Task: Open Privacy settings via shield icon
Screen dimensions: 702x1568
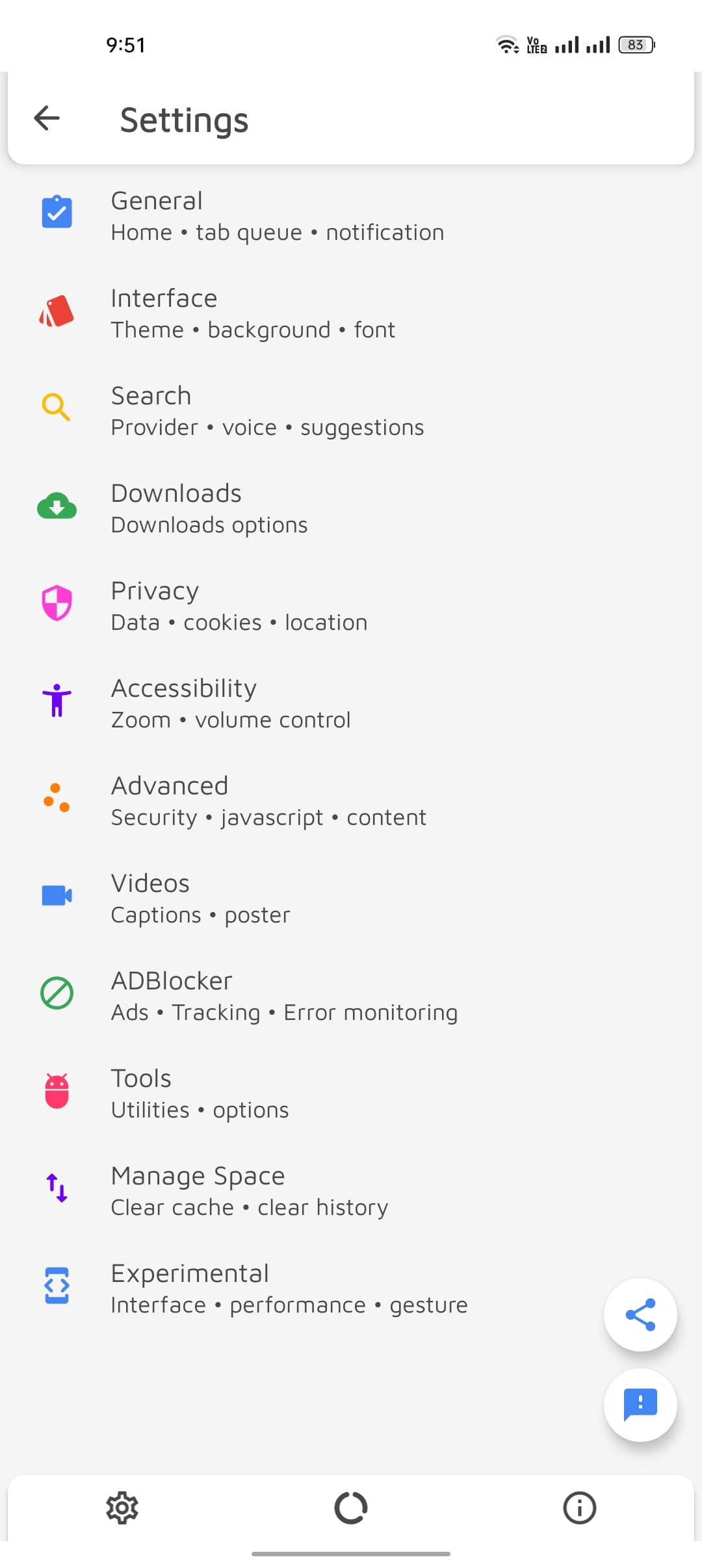Action: 57,603
